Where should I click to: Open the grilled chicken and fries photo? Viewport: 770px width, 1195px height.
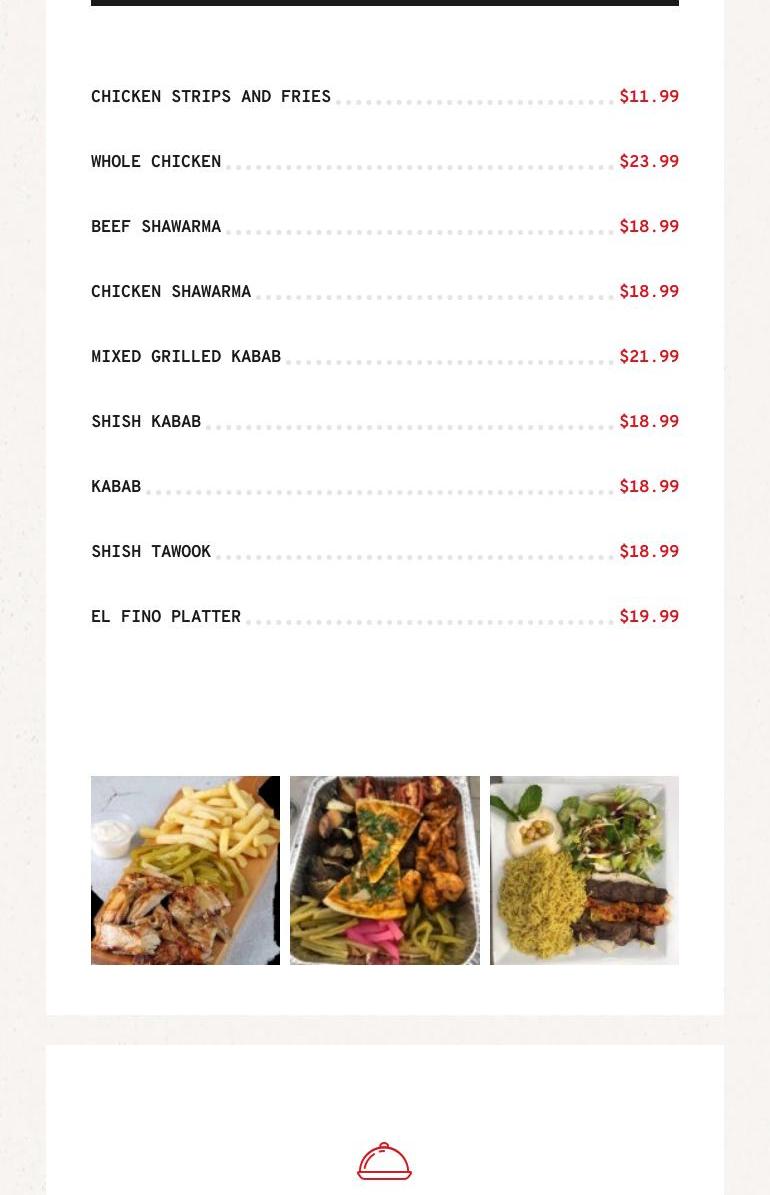pos(185,870)
